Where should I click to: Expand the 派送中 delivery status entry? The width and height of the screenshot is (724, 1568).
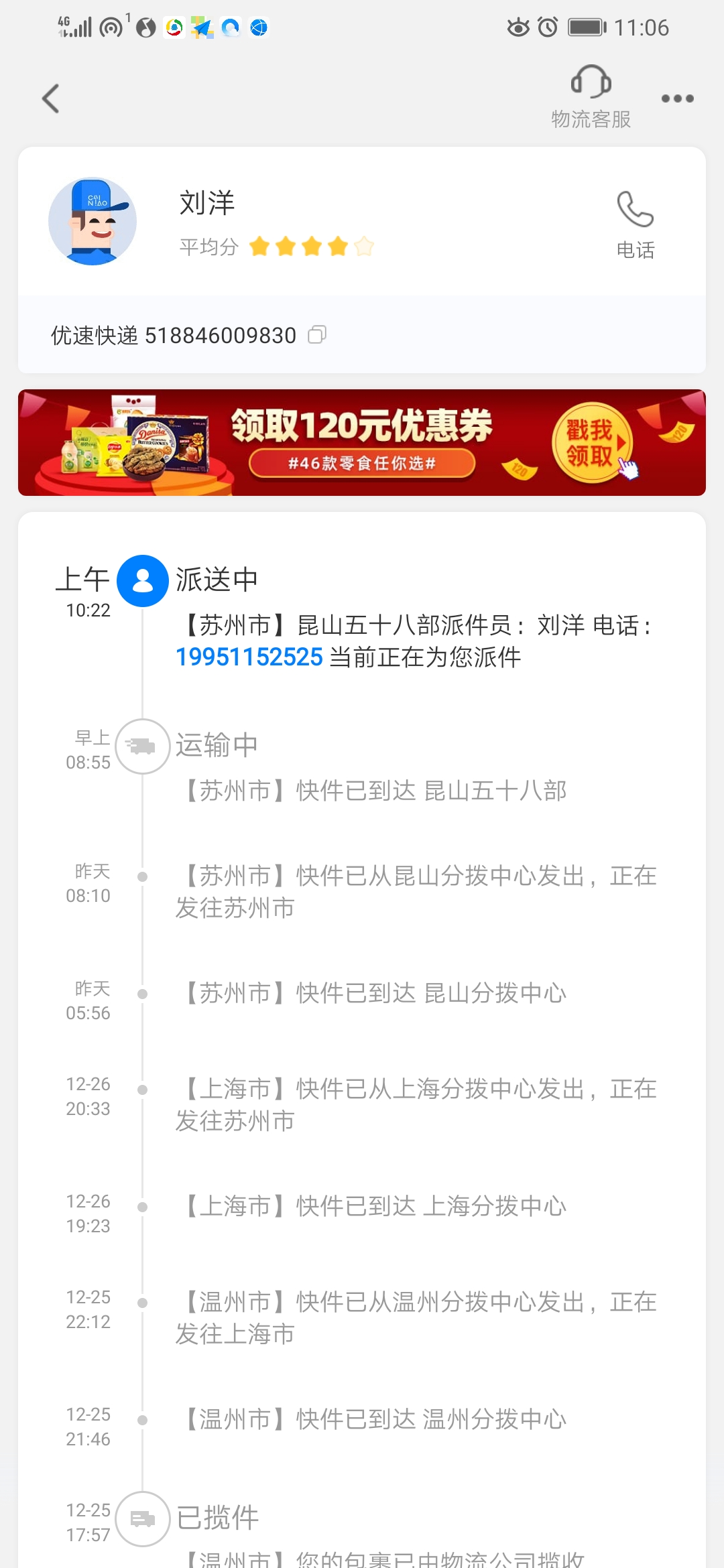[x=216, y=580]
